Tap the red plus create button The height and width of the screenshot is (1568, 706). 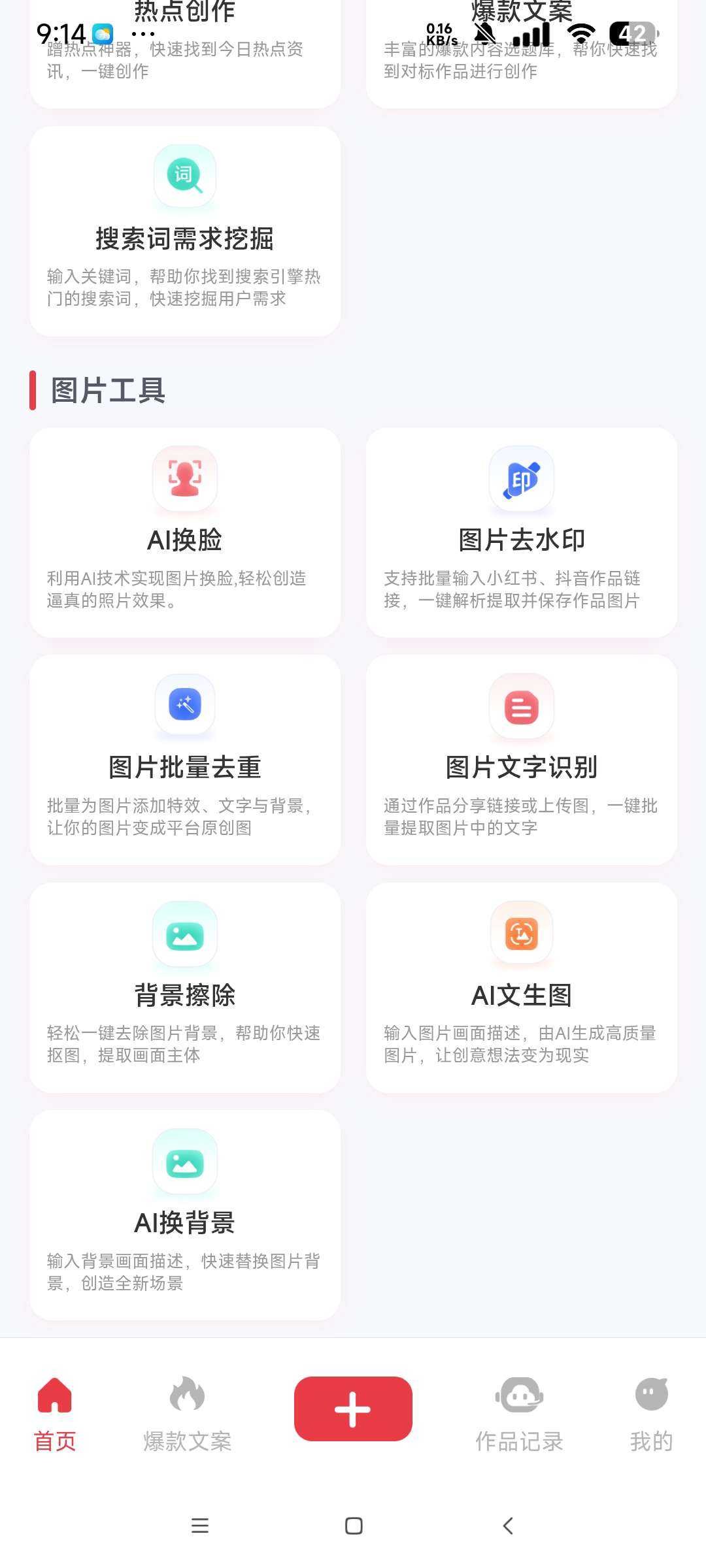353,1409
